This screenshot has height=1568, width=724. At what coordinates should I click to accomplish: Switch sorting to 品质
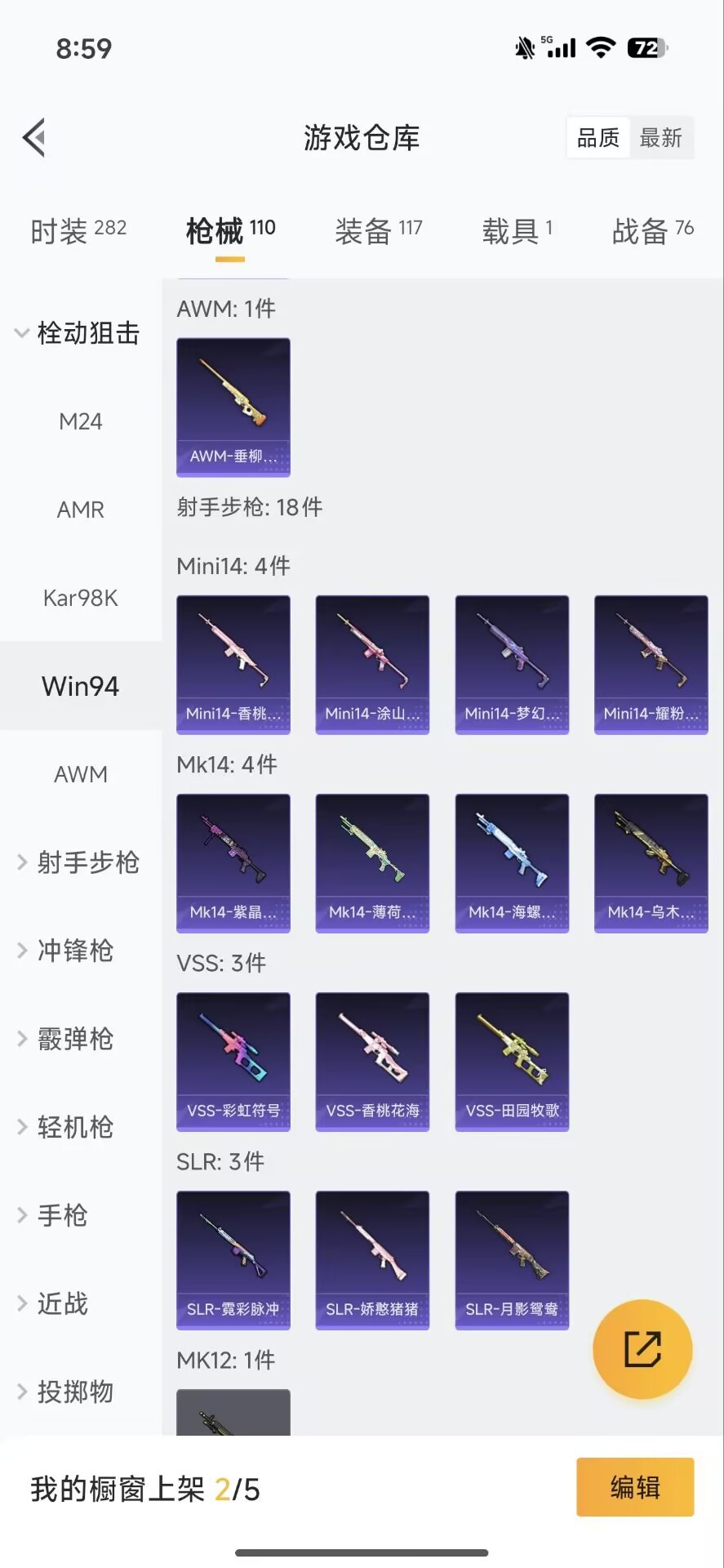[597, 137]
